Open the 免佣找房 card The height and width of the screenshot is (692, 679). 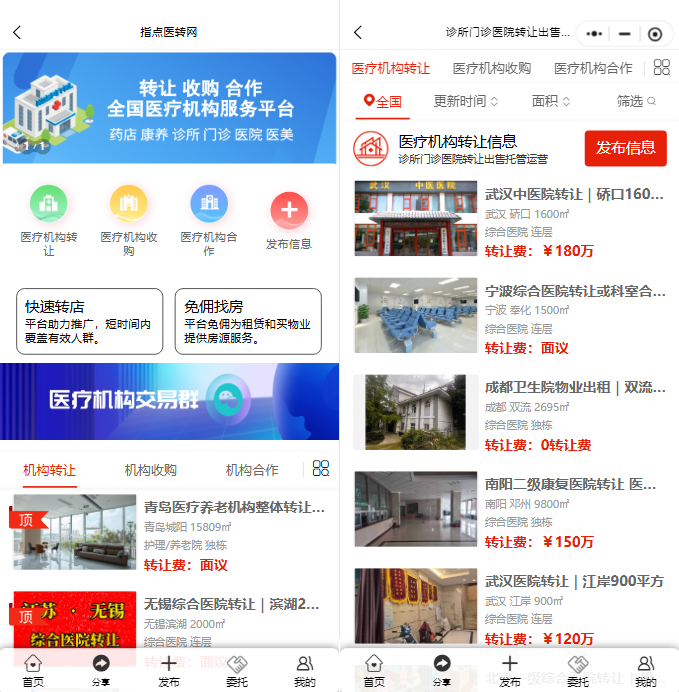click(248, 322)
